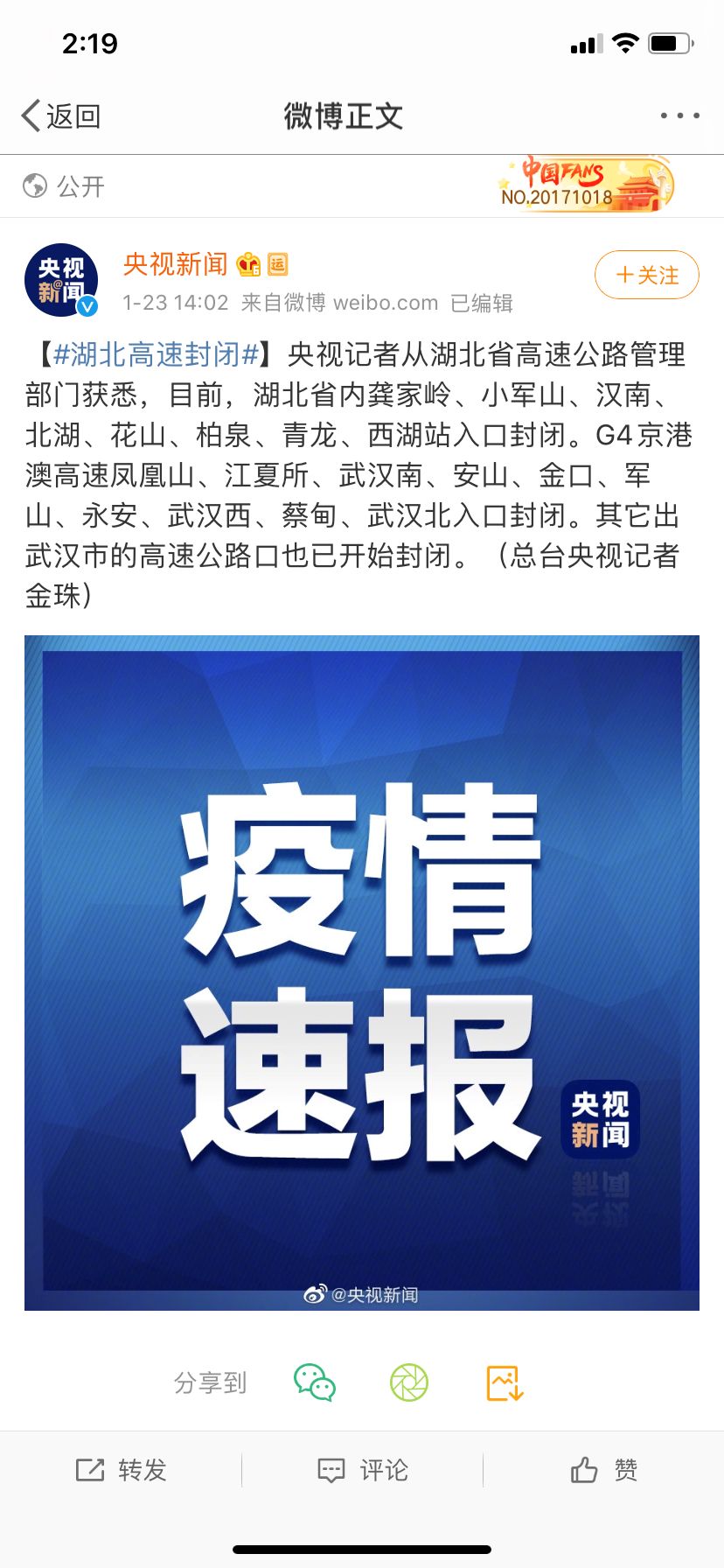
Task: Open the comments with 评论
Action: [362, 1470]
